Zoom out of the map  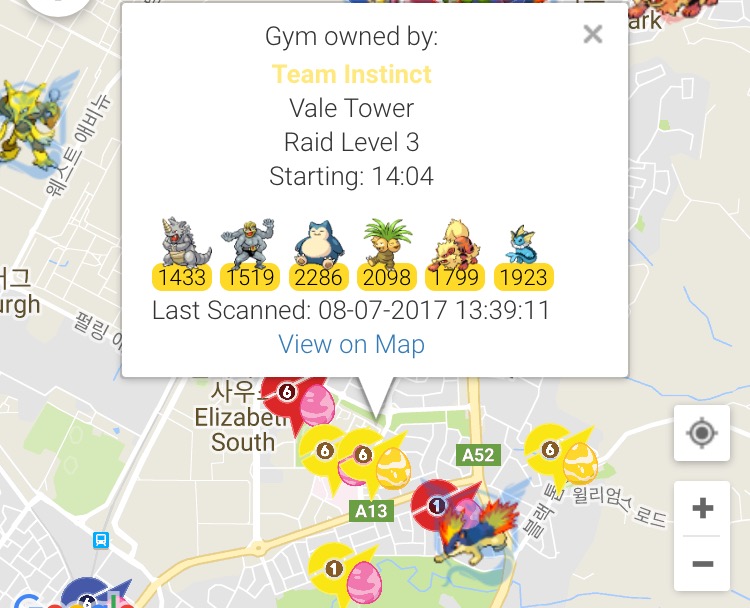[702, 564]
